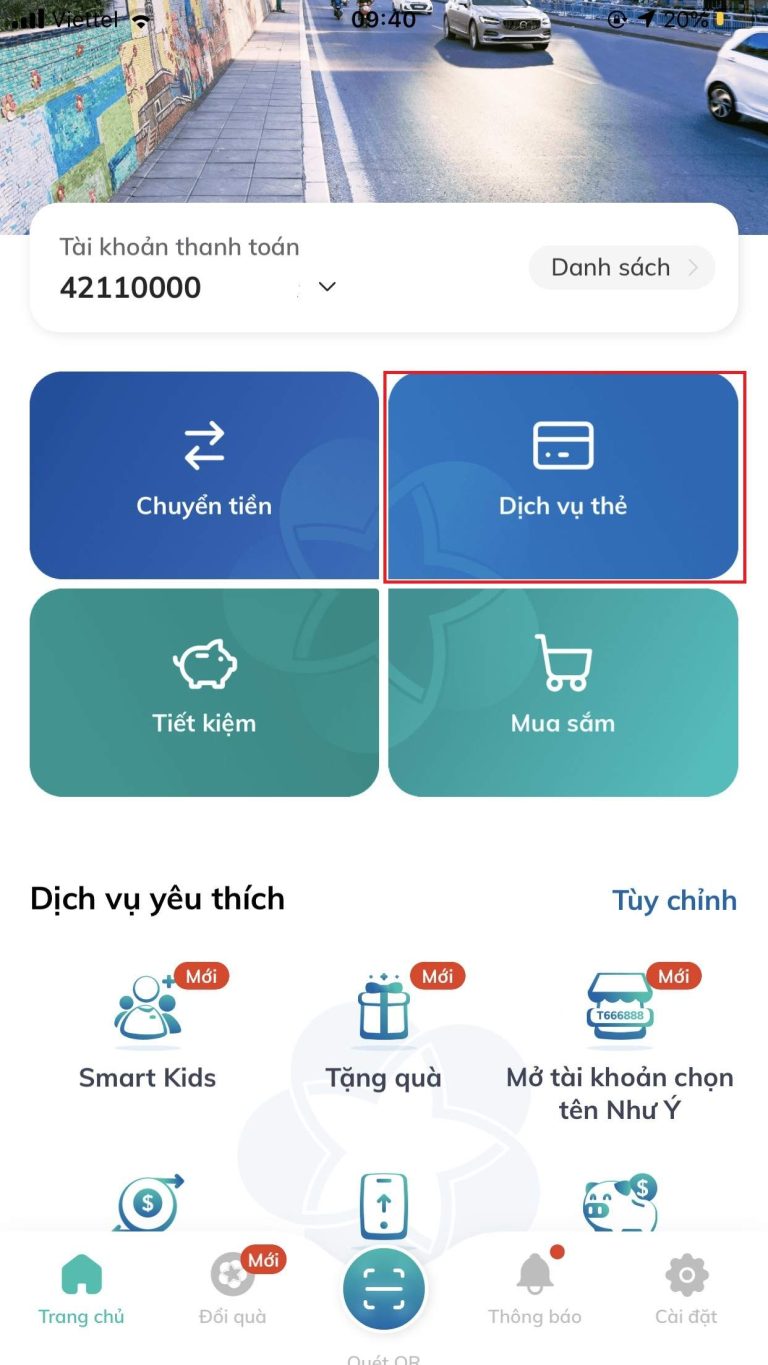The width and height of the screenshot is (768, 1365).
Task: Switch to the Đổi quà tab
Action: pos(233,1289)
